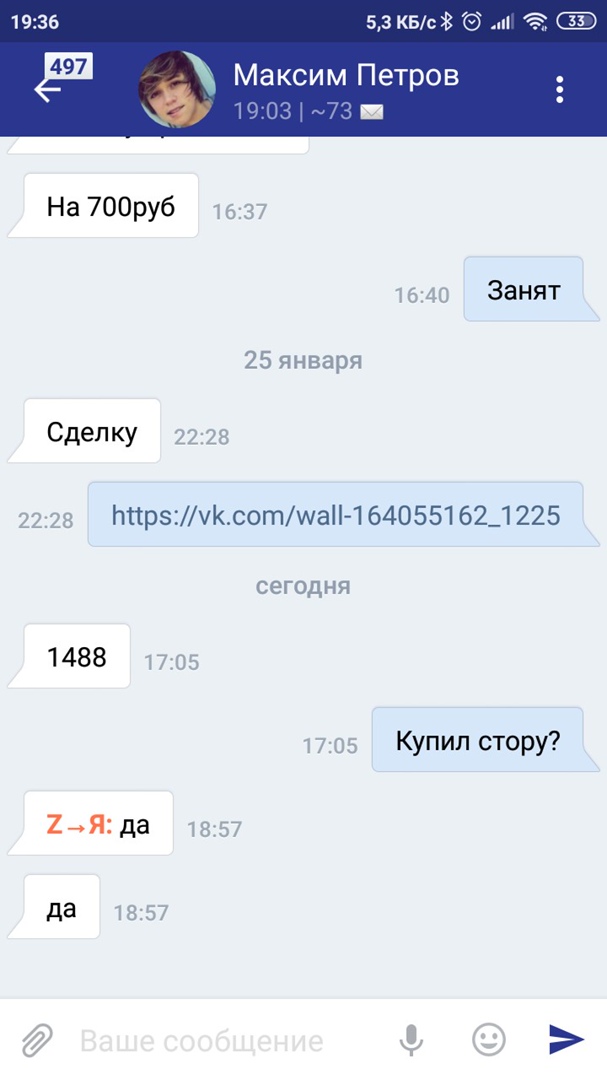Open the vk.com/wall-164055162_1225 link
This screenshot has width=607, height=1080.
(x=335, y=515)
